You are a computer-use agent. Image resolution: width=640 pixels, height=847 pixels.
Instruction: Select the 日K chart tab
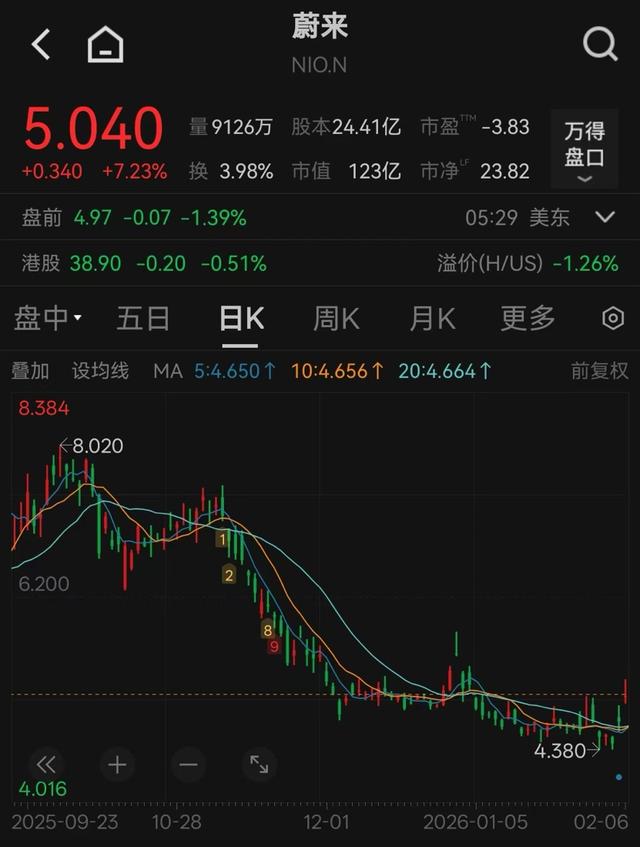[x=241, y=319]
